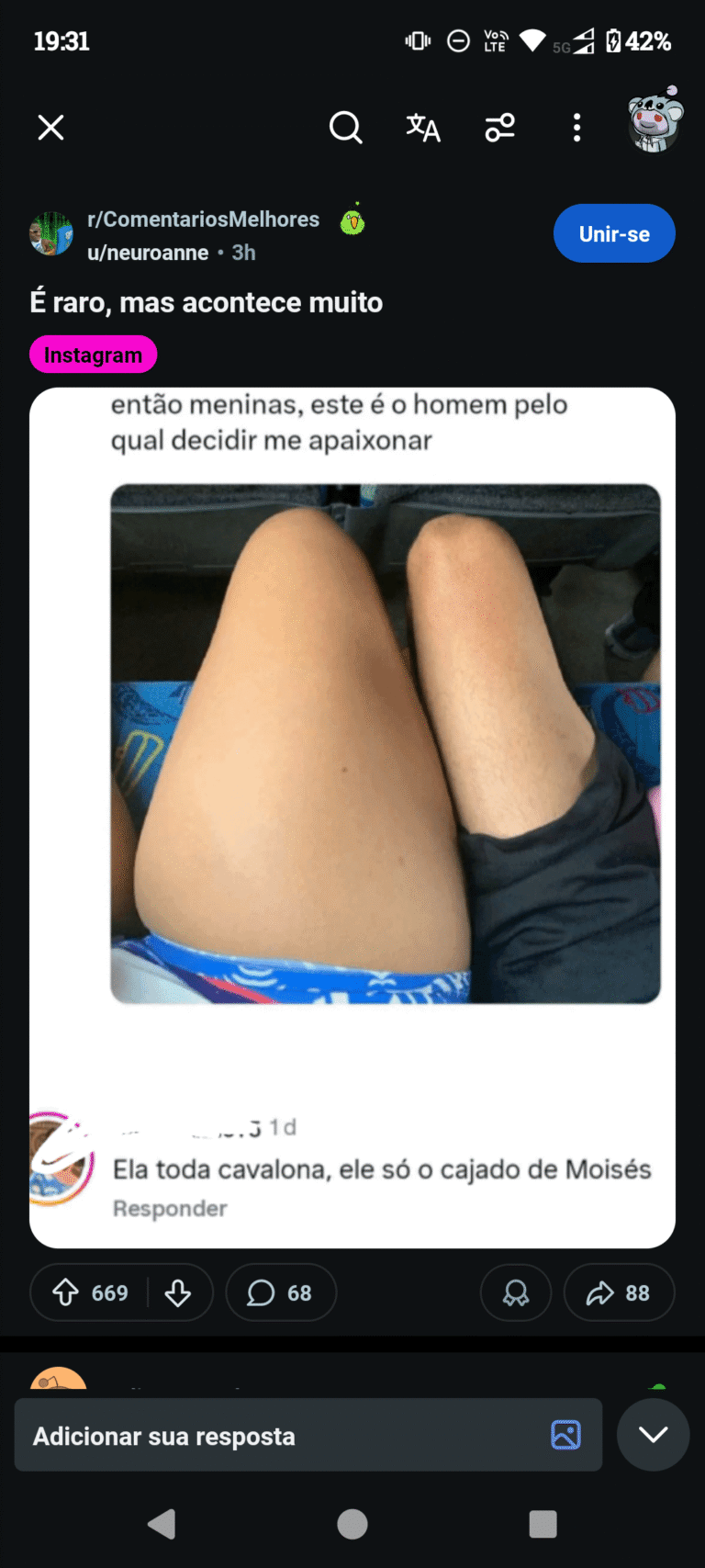Share this post
The image size is (705, 1568).
pos(618,1292)
